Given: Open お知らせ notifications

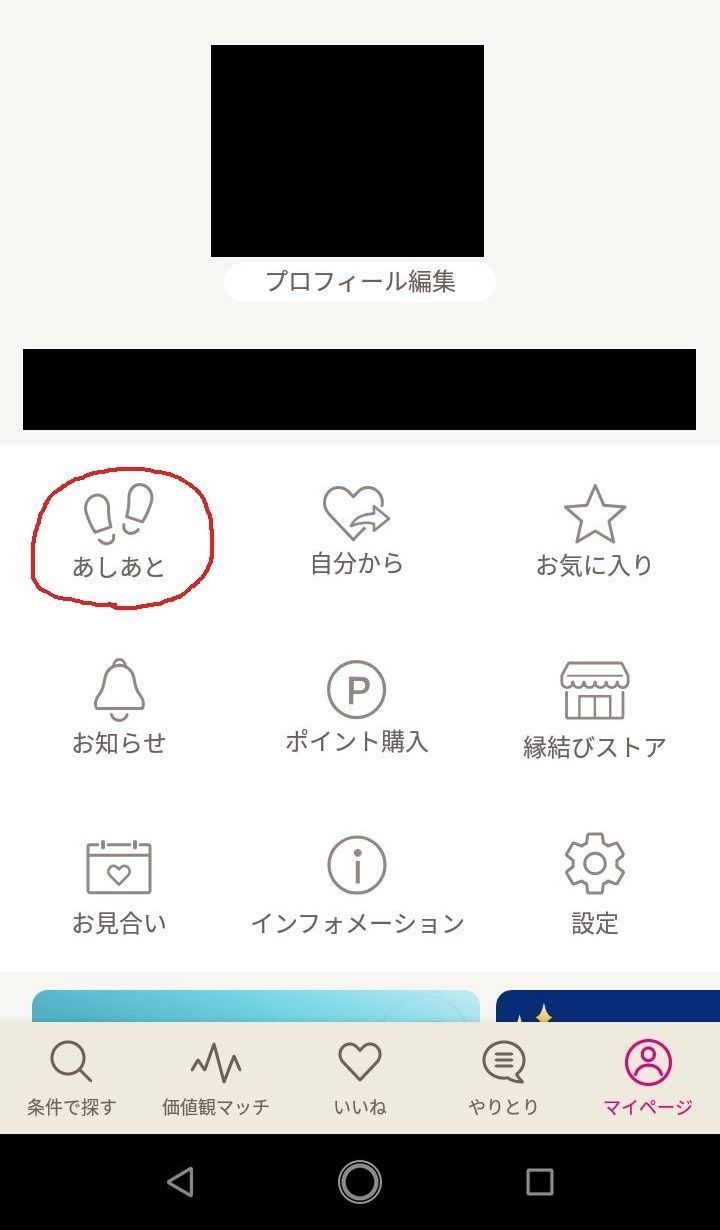Looking at the screenshot, I should pos(119,706).
